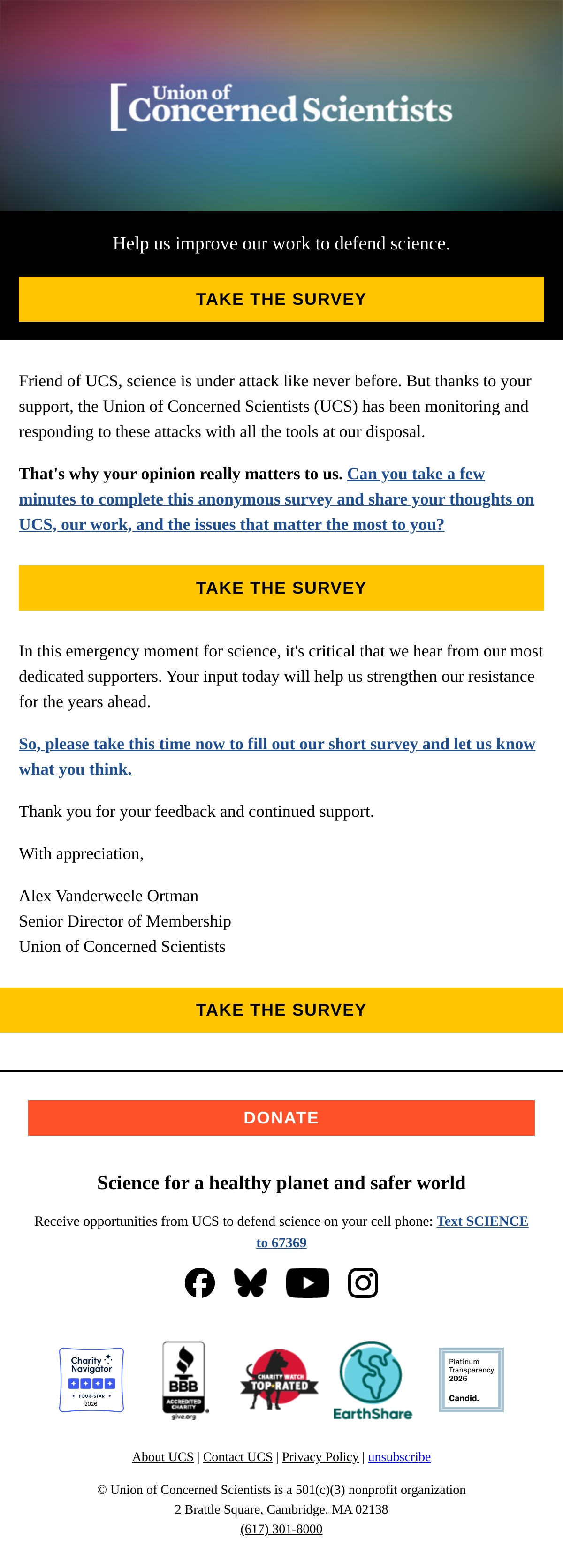Open the Text SCIENCE to 67369 link
Image resolution: width=563 pixels, height=1568 pixels.
click(x=392, y=1231)
